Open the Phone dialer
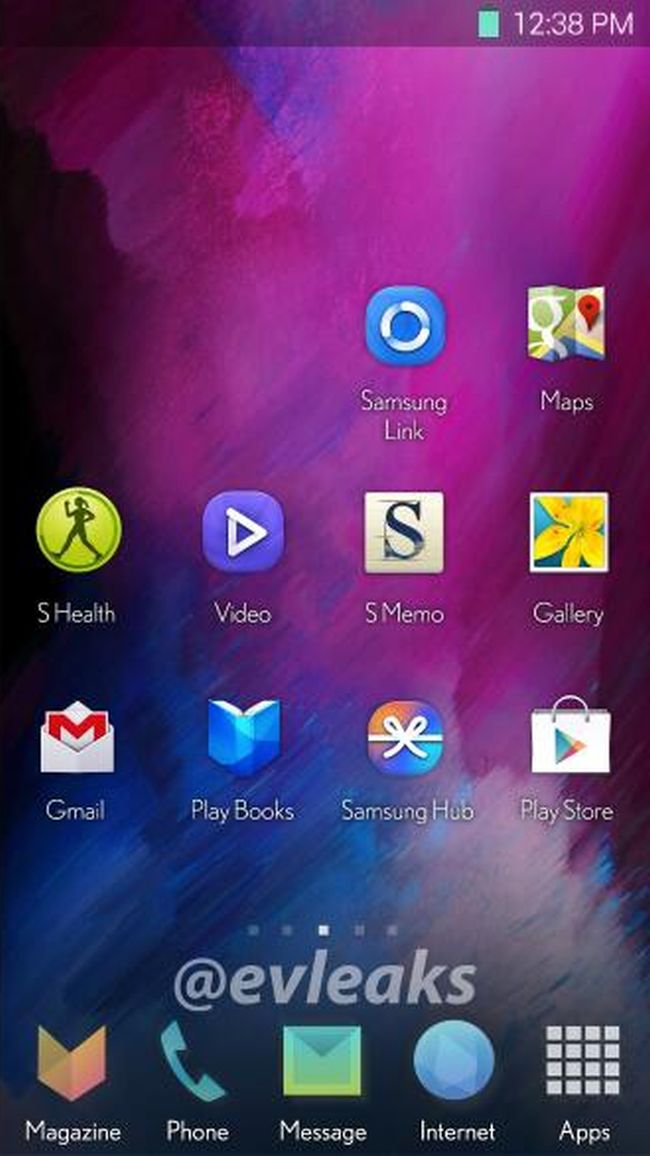The width and height of the screenshot is (650, 1156). pos(196,1063)
